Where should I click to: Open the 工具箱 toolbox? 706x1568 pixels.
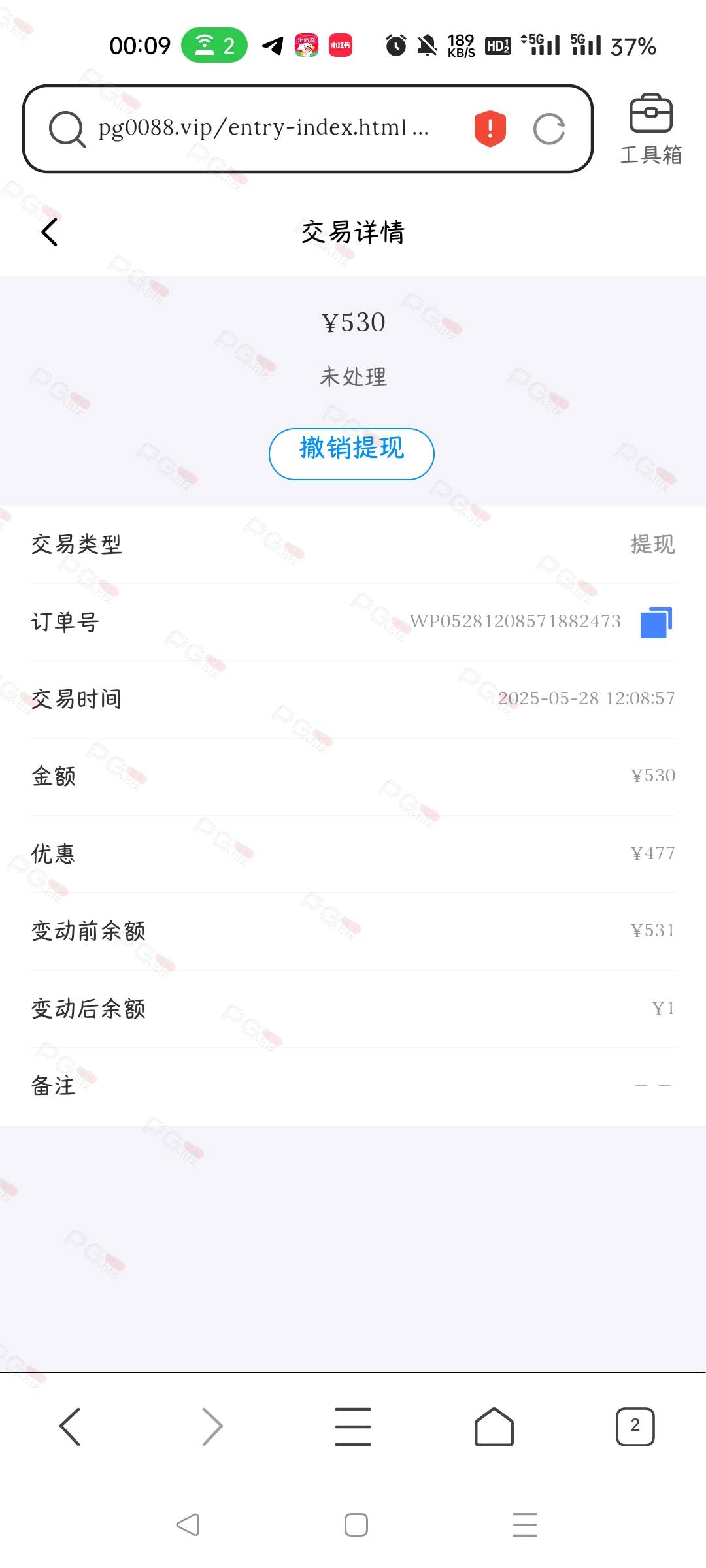click(x=650, y=129)
